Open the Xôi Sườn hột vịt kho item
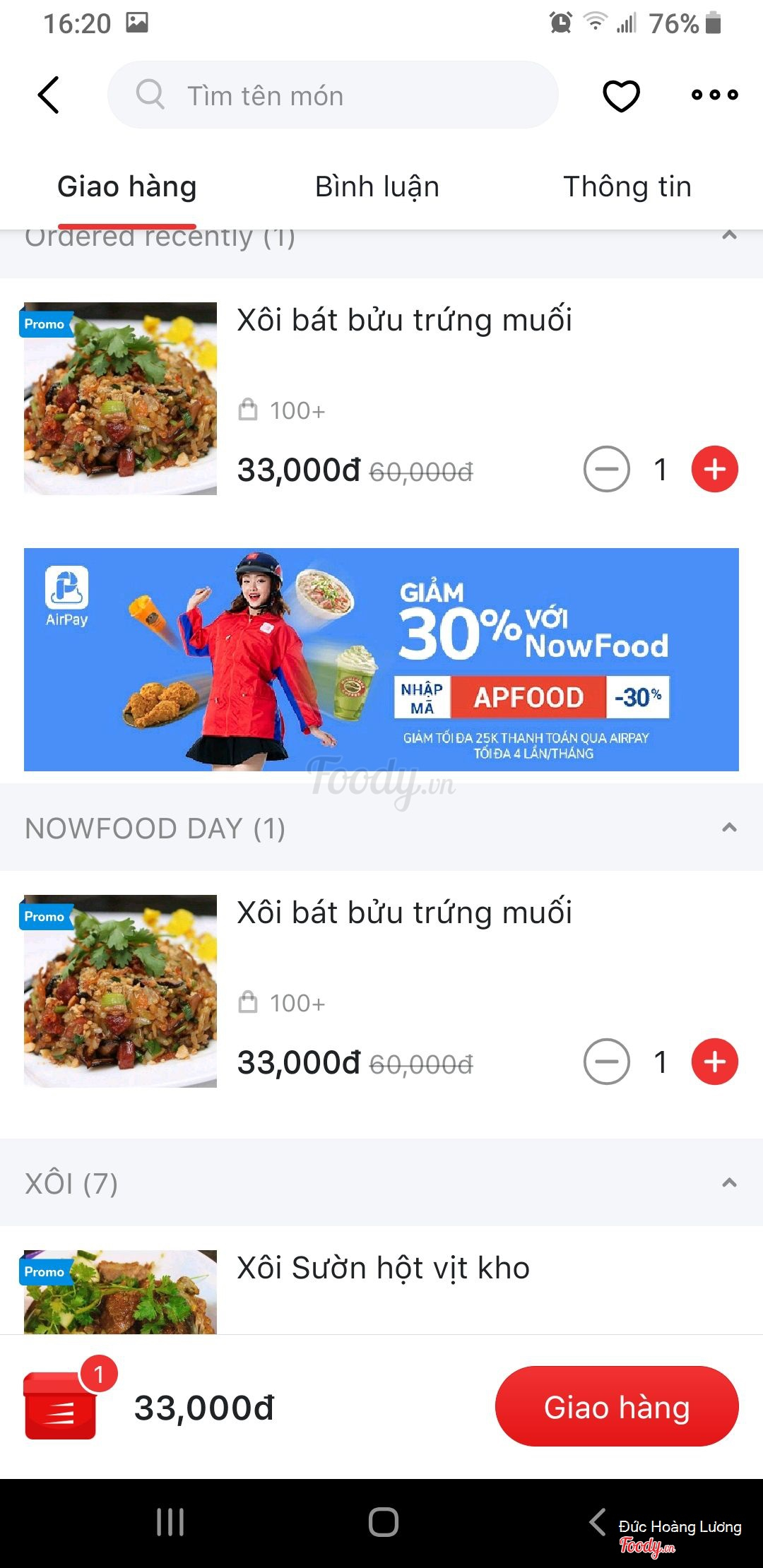The height and width of the screenshot is (1568, 763). (383, 1269)
